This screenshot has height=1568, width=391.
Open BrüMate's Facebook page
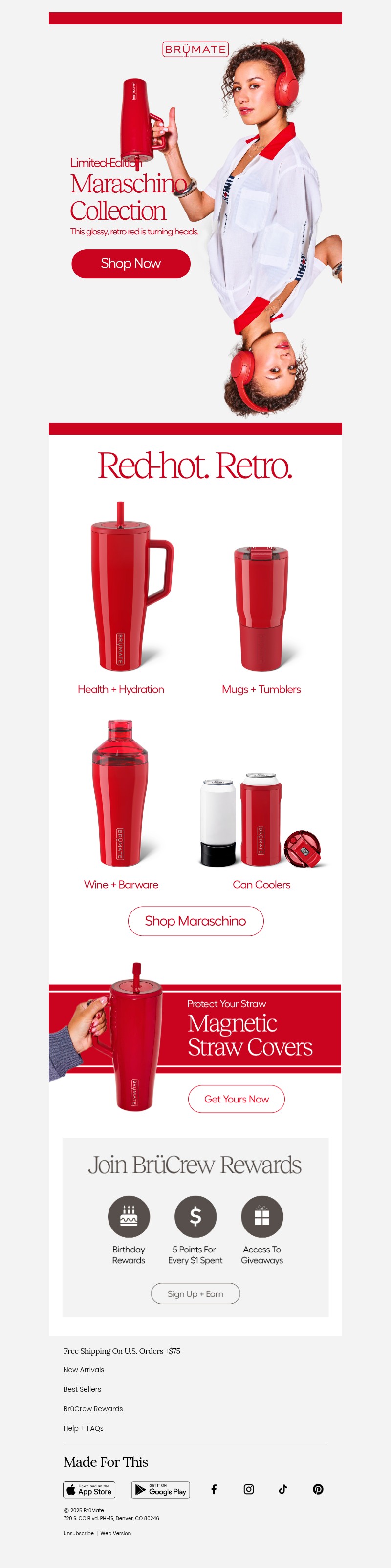(214, 1489)
